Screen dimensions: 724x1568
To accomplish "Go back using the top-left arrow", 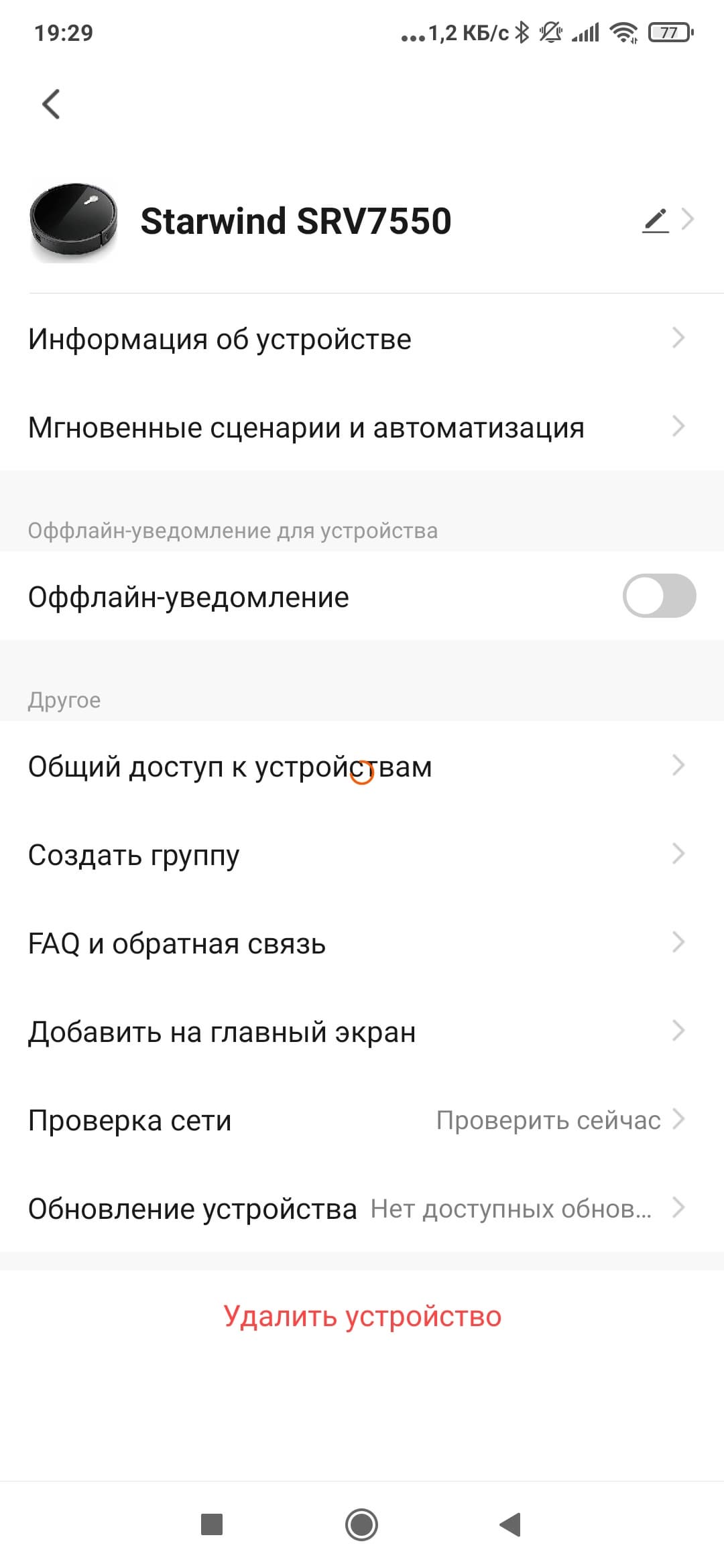I will pos(51,104).
